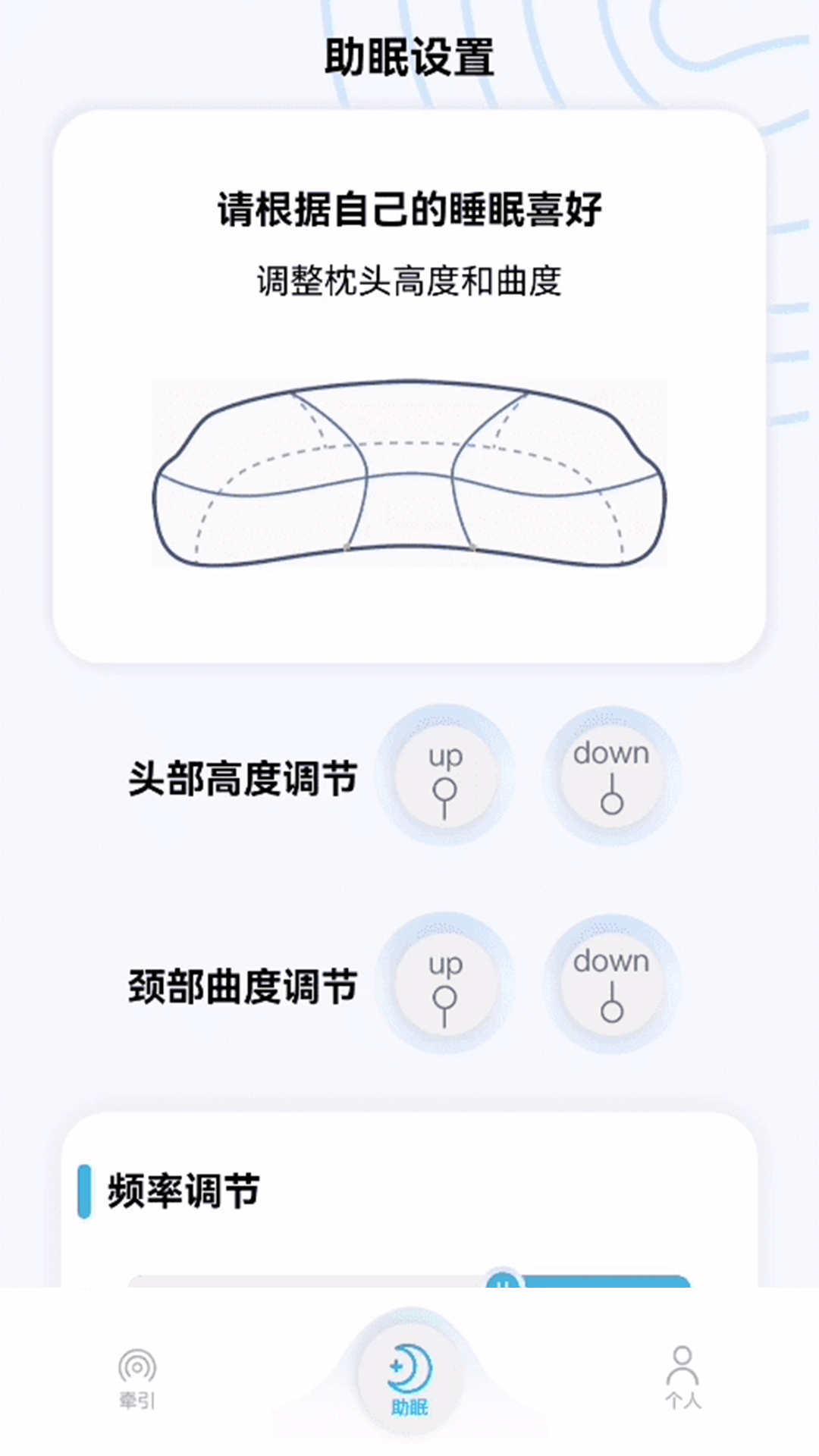Screen dimensions: 819x1456
Task: Raise head height using the up control
Action: coord(445,773)
